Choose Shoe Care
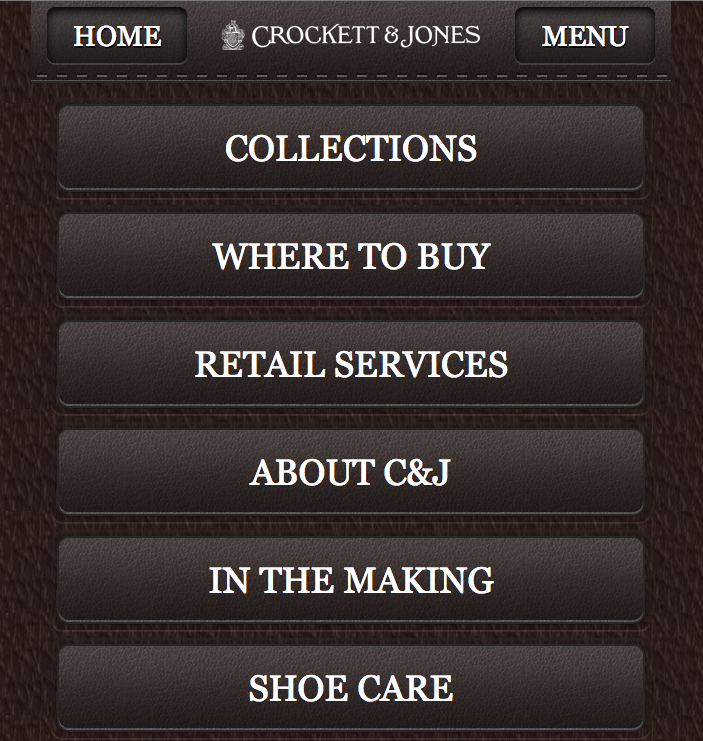703x741 pixels. tap(350, 688)
